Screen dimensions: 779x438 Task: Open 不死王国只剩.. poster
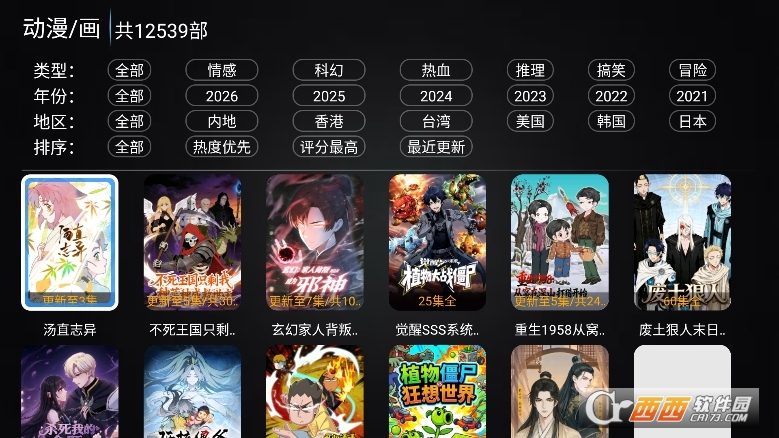(x=192, y=243)
